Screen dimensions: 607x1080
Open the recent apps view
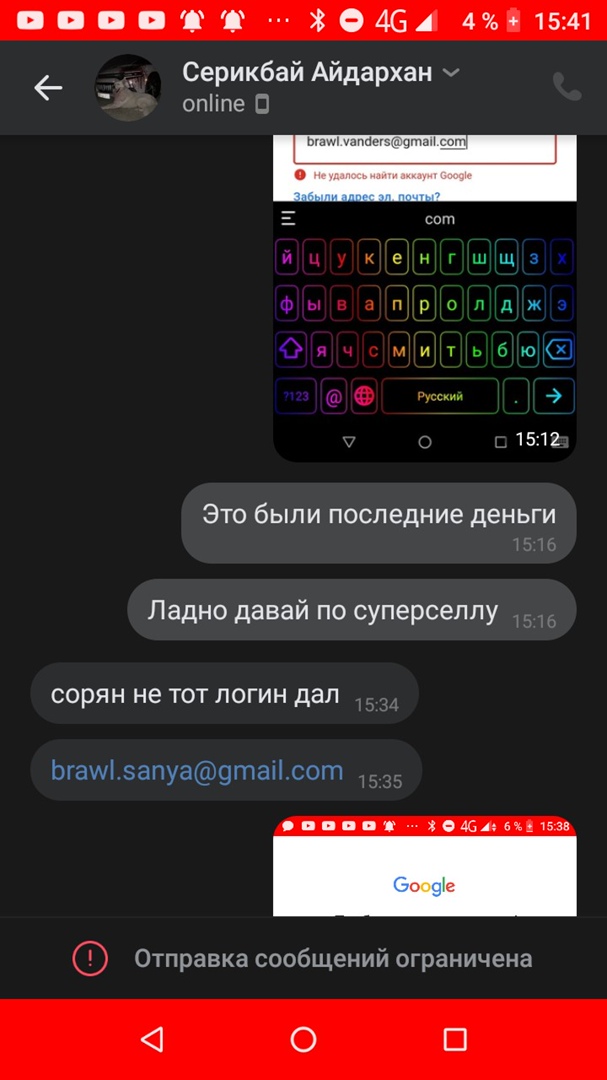coord(455,1040)
